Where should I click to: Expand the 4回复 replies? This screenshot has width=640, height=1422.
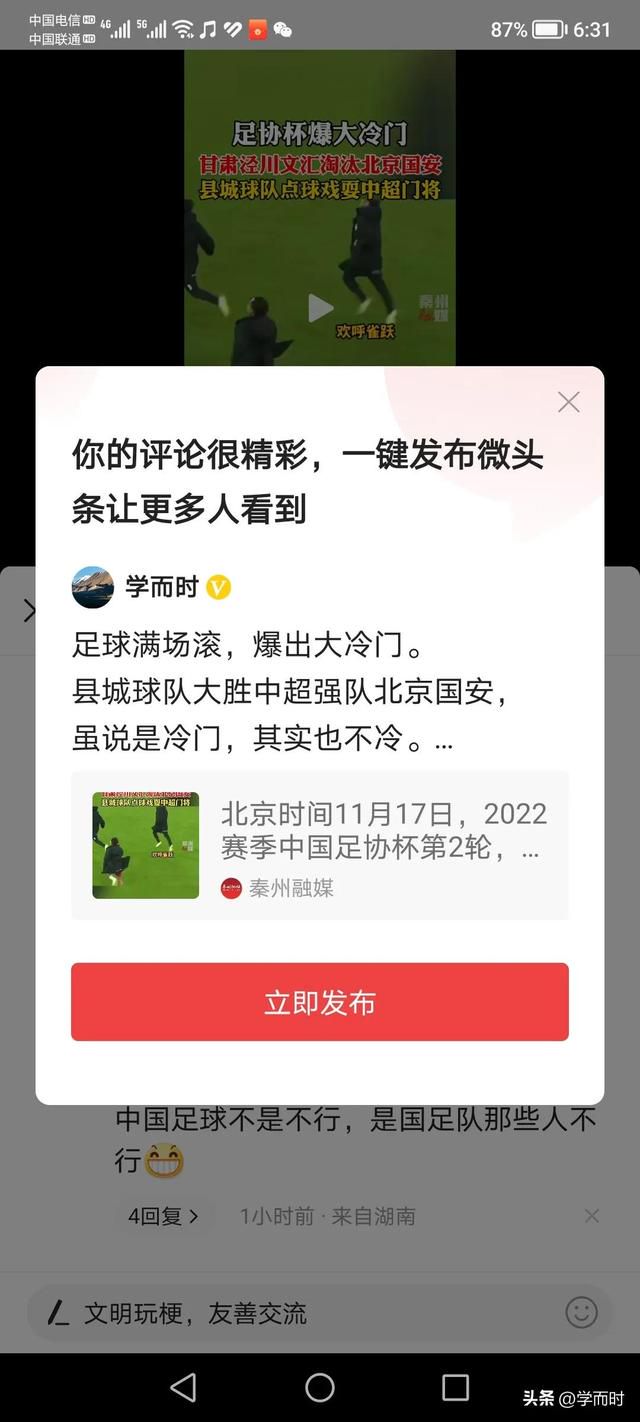click(163, 1216)
